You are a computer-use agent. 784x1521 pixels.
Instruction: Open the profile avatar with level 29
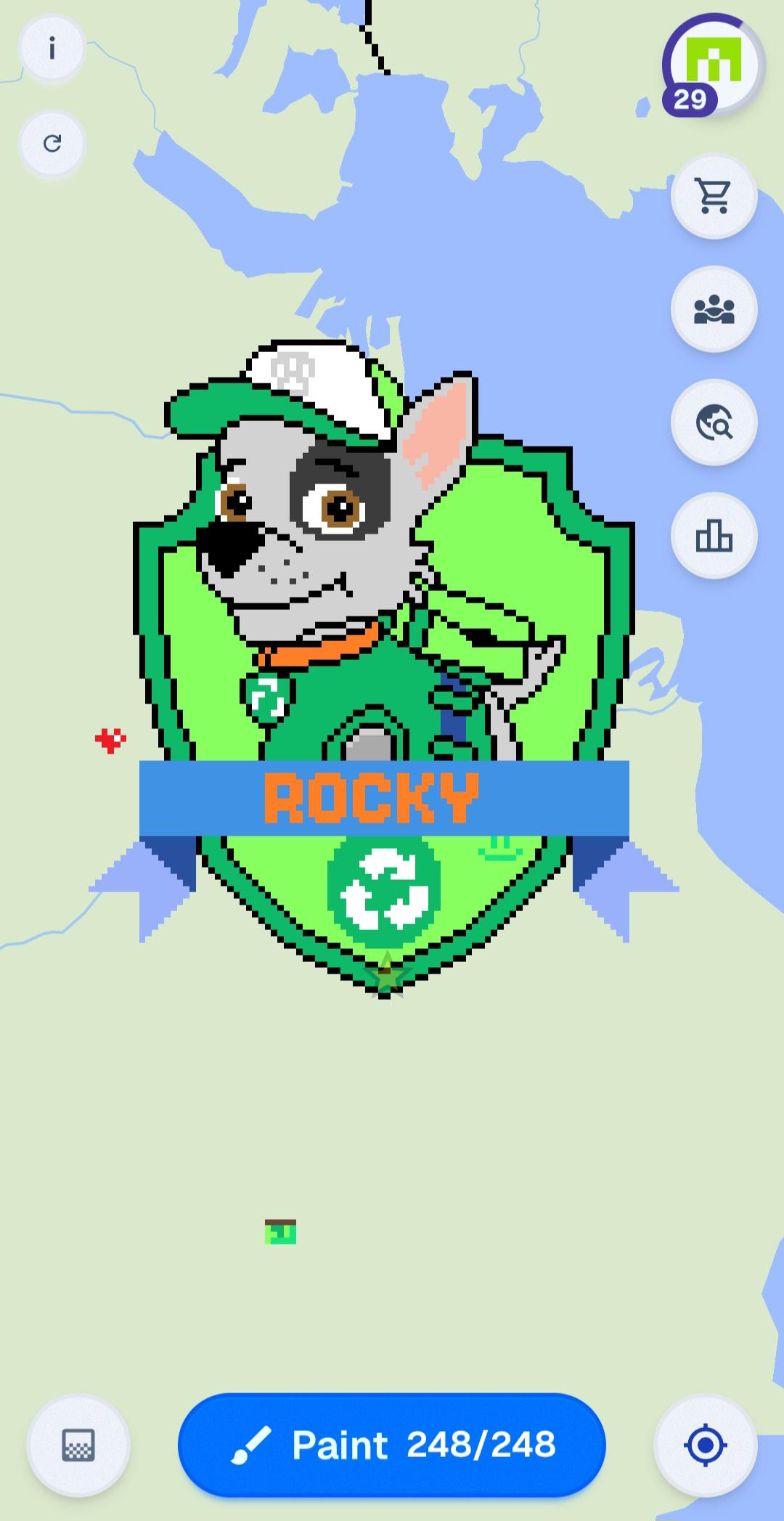[712, 65]
